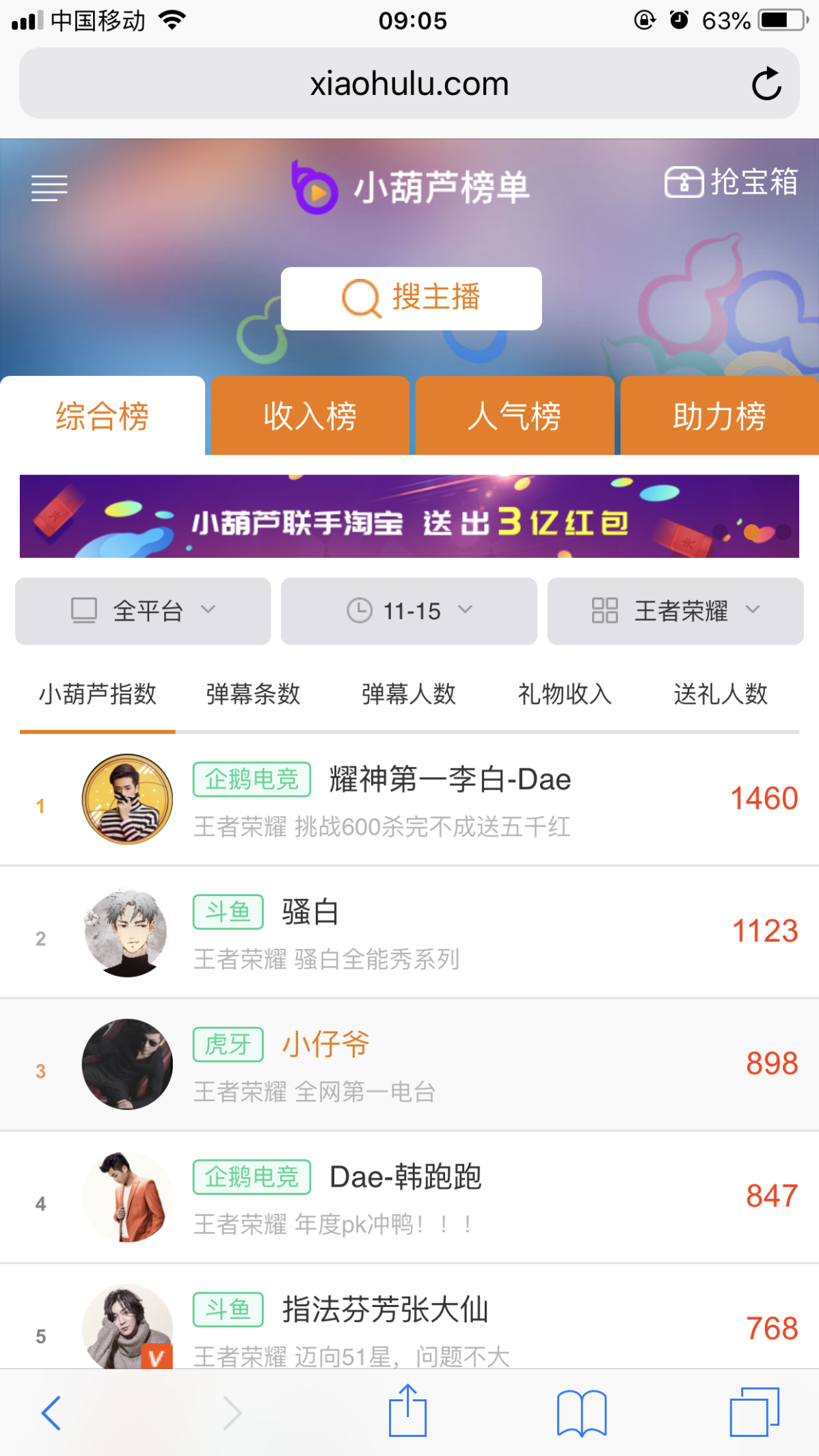Click the monitor icon in 全平台 filter
The height and width of the screenshot is (1456, 819).
point(83,610)
